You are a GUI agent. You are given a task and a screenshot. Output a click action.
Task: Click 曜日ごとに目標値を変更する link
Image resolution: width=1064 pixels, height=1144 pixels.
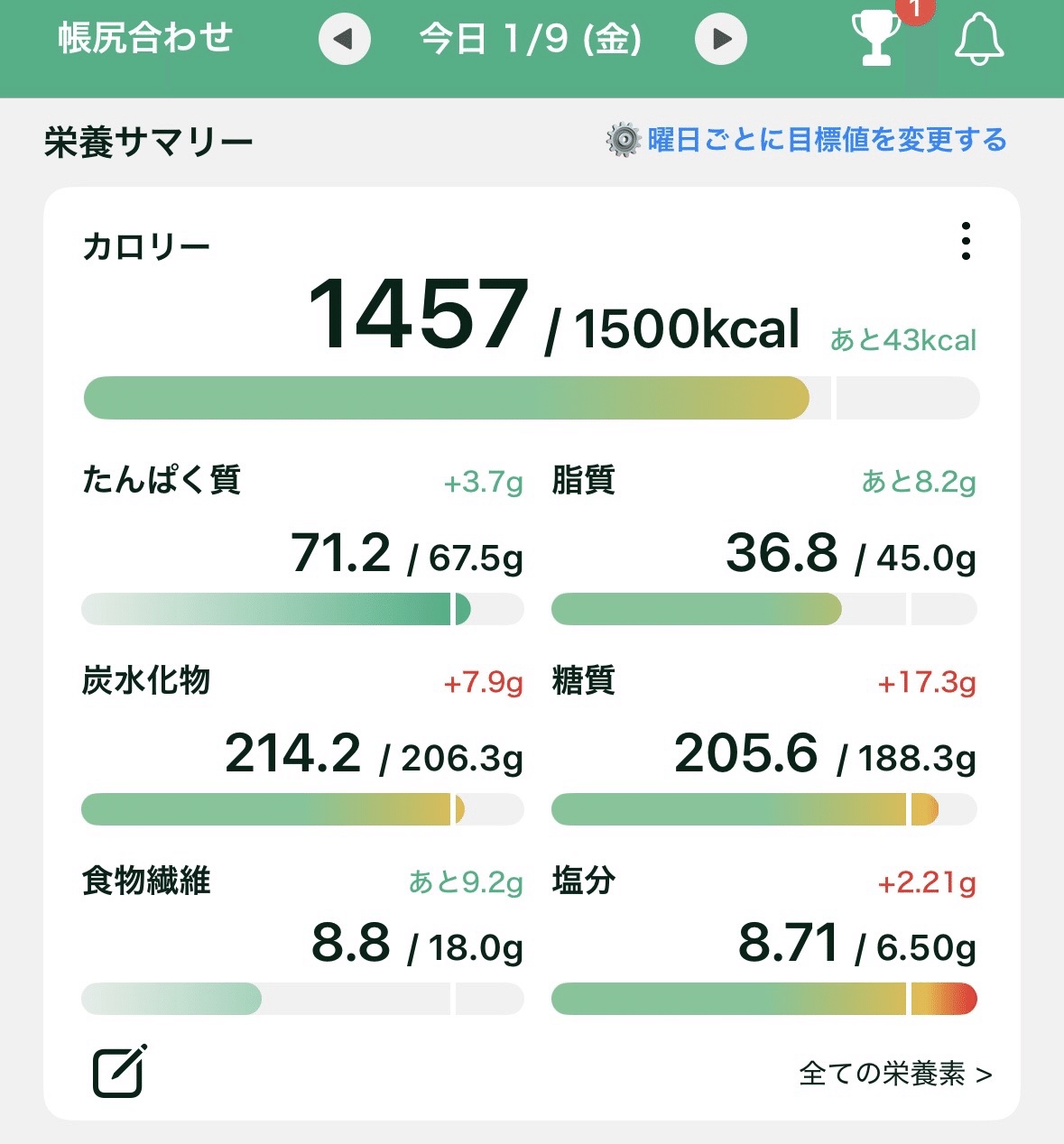pyautogui.click(x=827, y=138)
